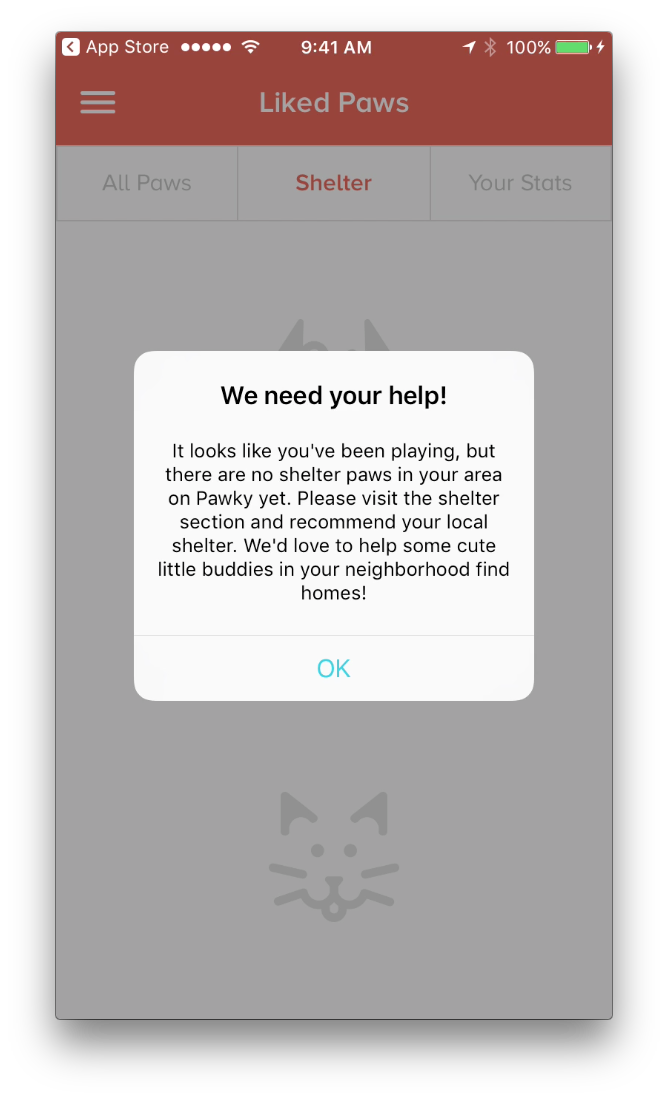668x1099 pixels.
Task: Open the Your Stats tab
Action: point(521,183)
